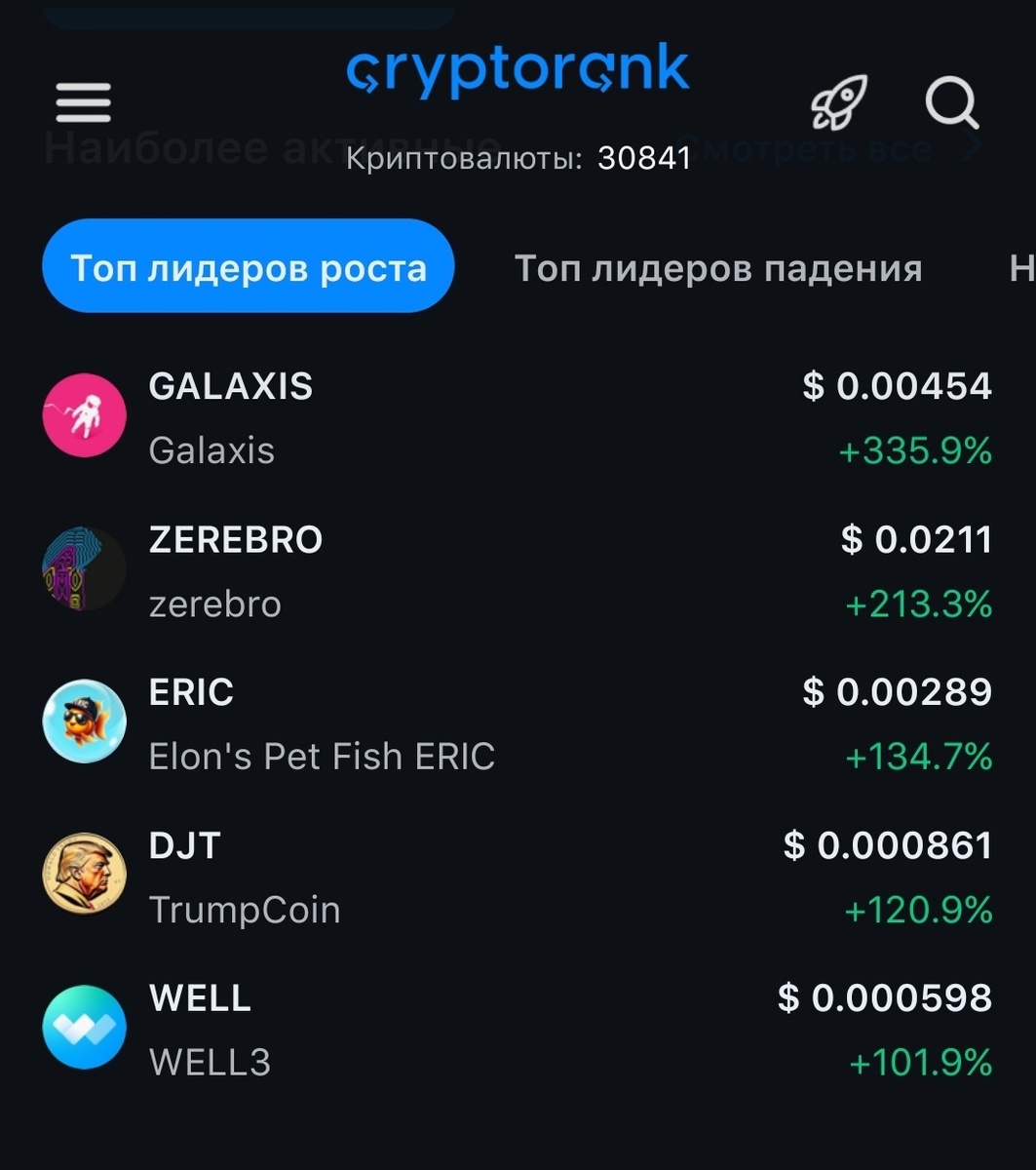View ZEREBRO coin details
This screenshot has width=1036, height=1170.
pyautogui.click(x=517, y=570)
